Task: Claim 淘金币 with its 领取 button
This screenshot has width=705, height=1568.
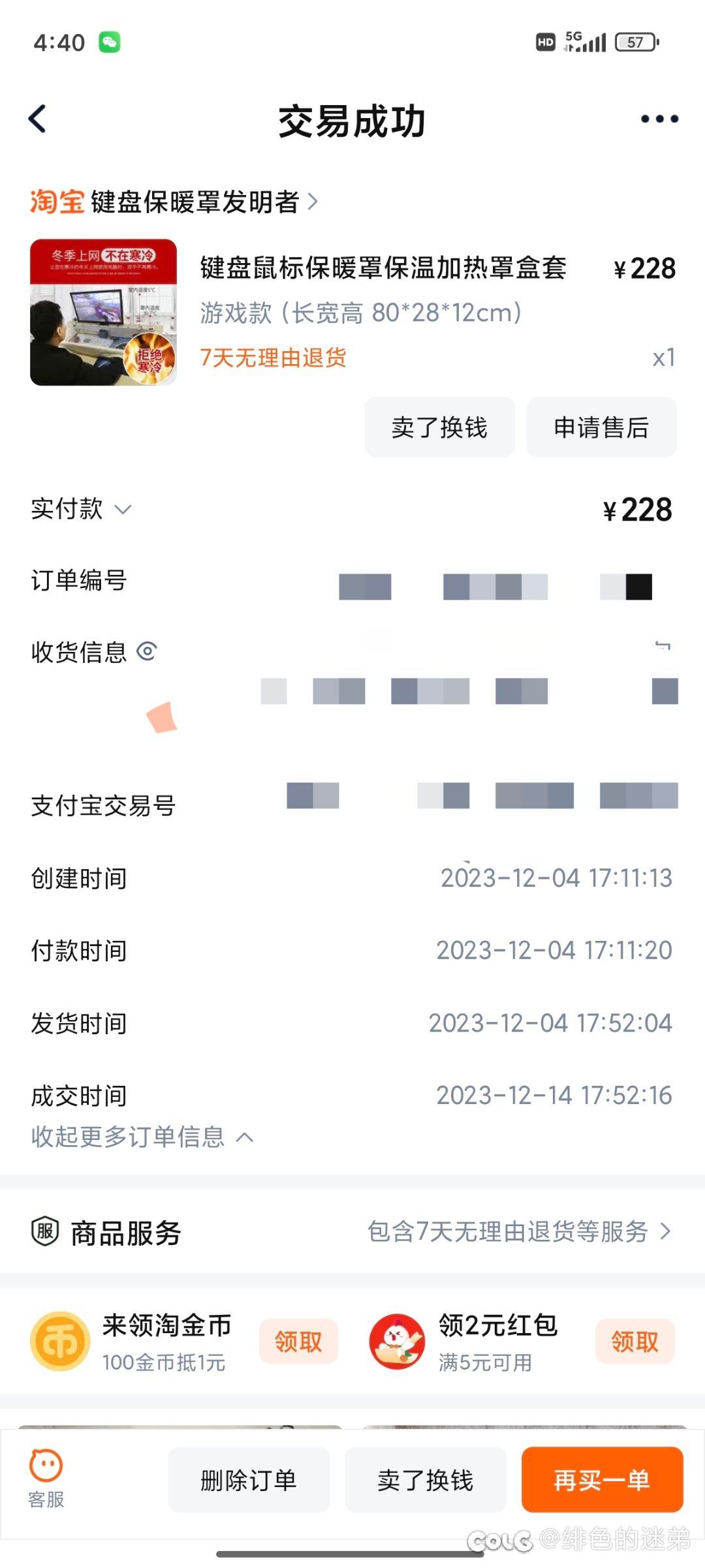Action: [298, 1342]
